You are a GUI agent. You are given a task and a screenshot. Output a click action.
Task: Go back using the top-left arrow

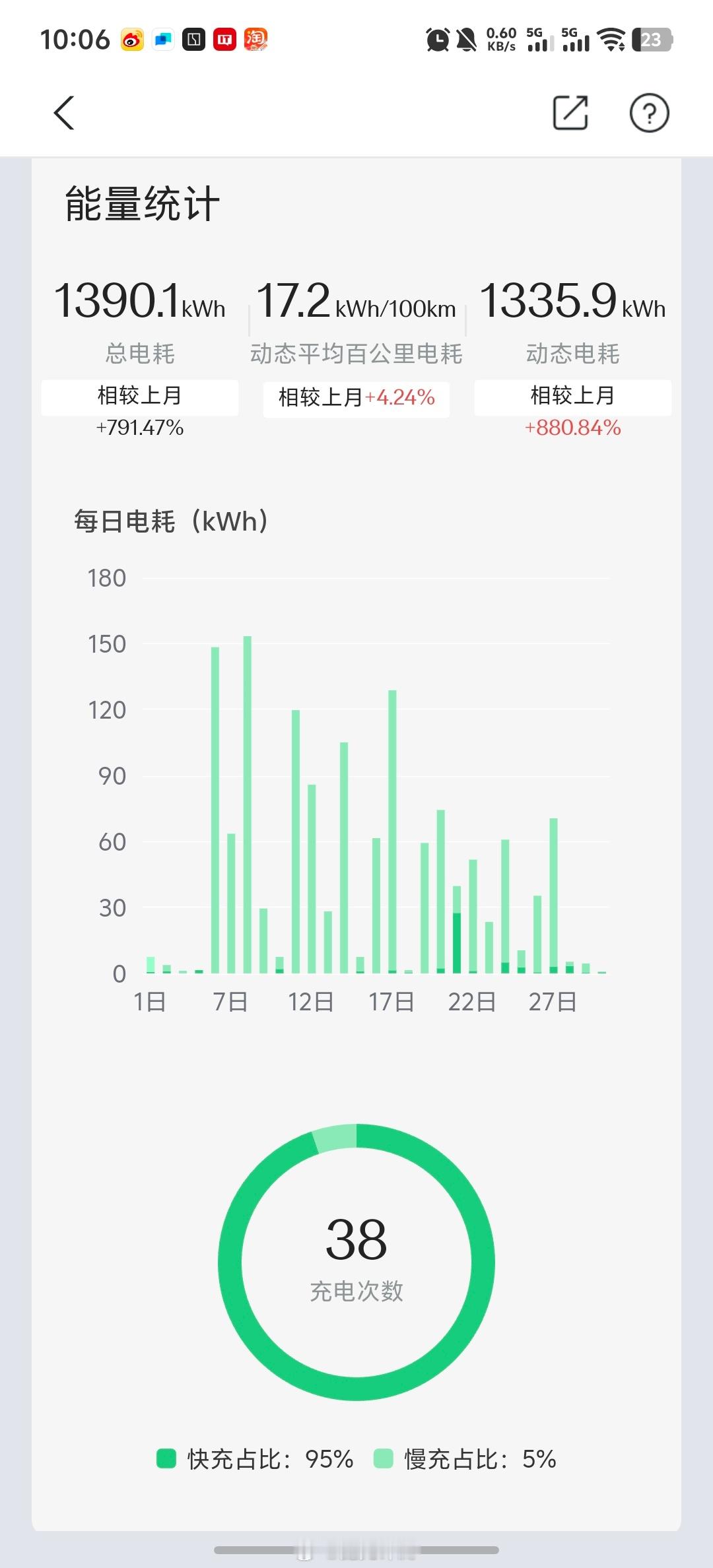click(64, 113)
